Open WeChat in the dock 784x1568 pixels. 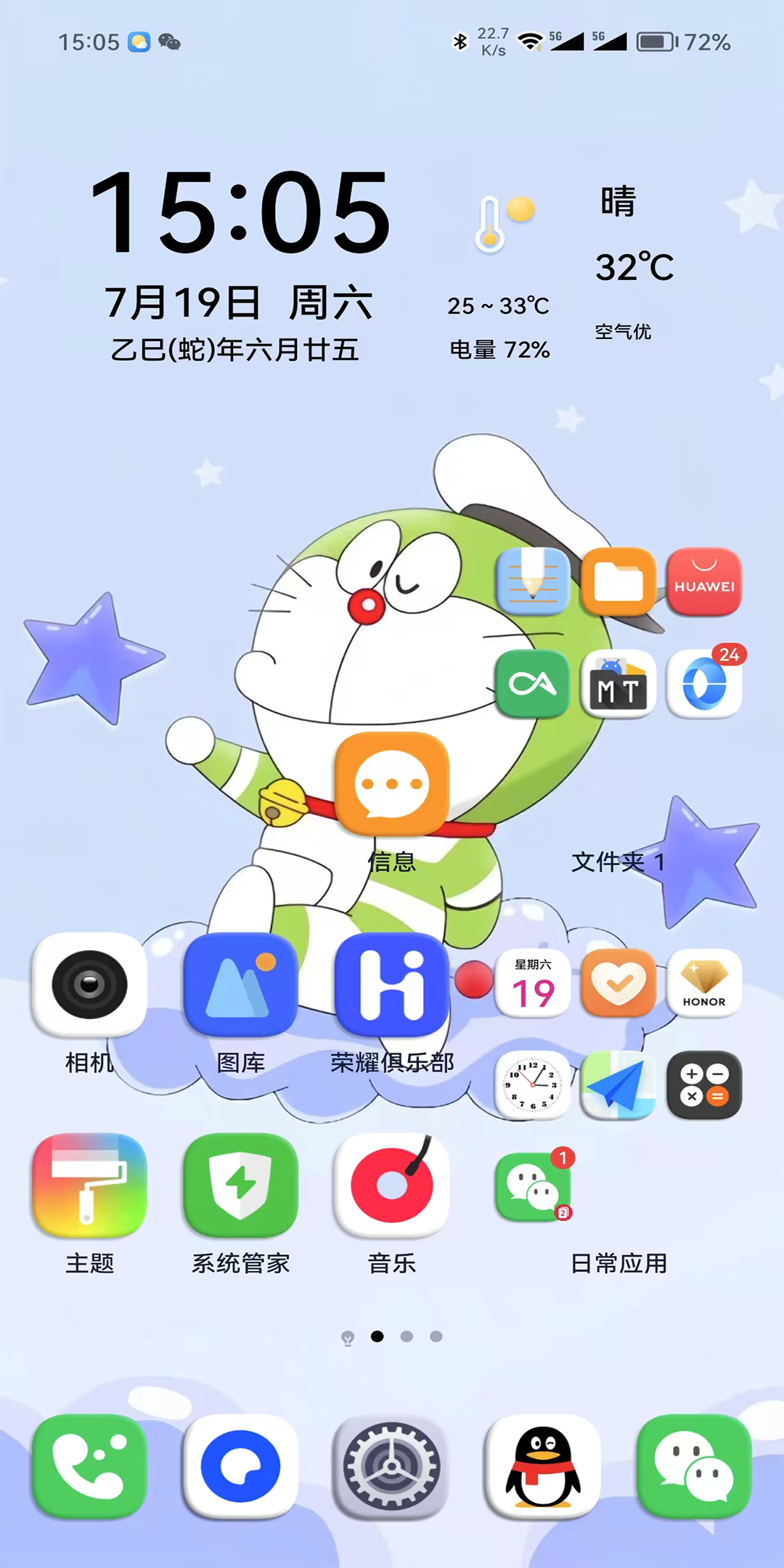(694, 1466)
